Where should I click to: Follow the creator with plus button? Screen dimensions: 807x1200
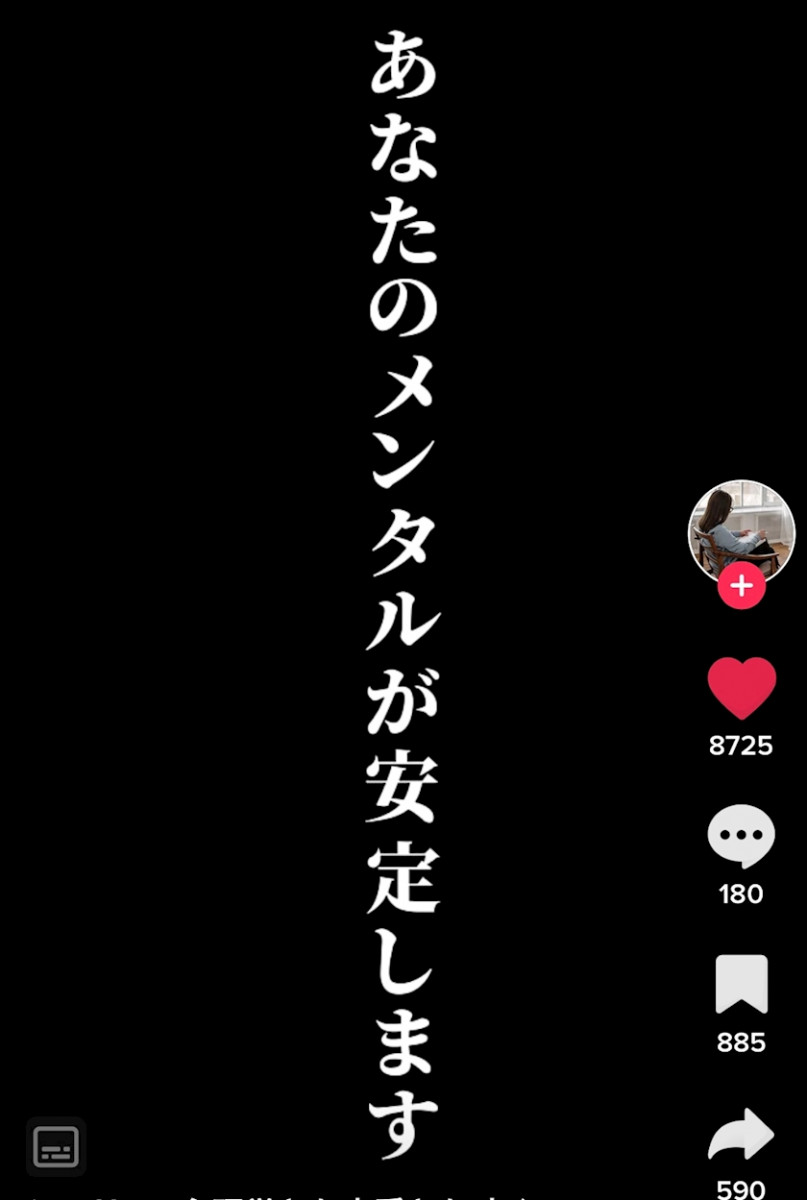tap(741, 585)
